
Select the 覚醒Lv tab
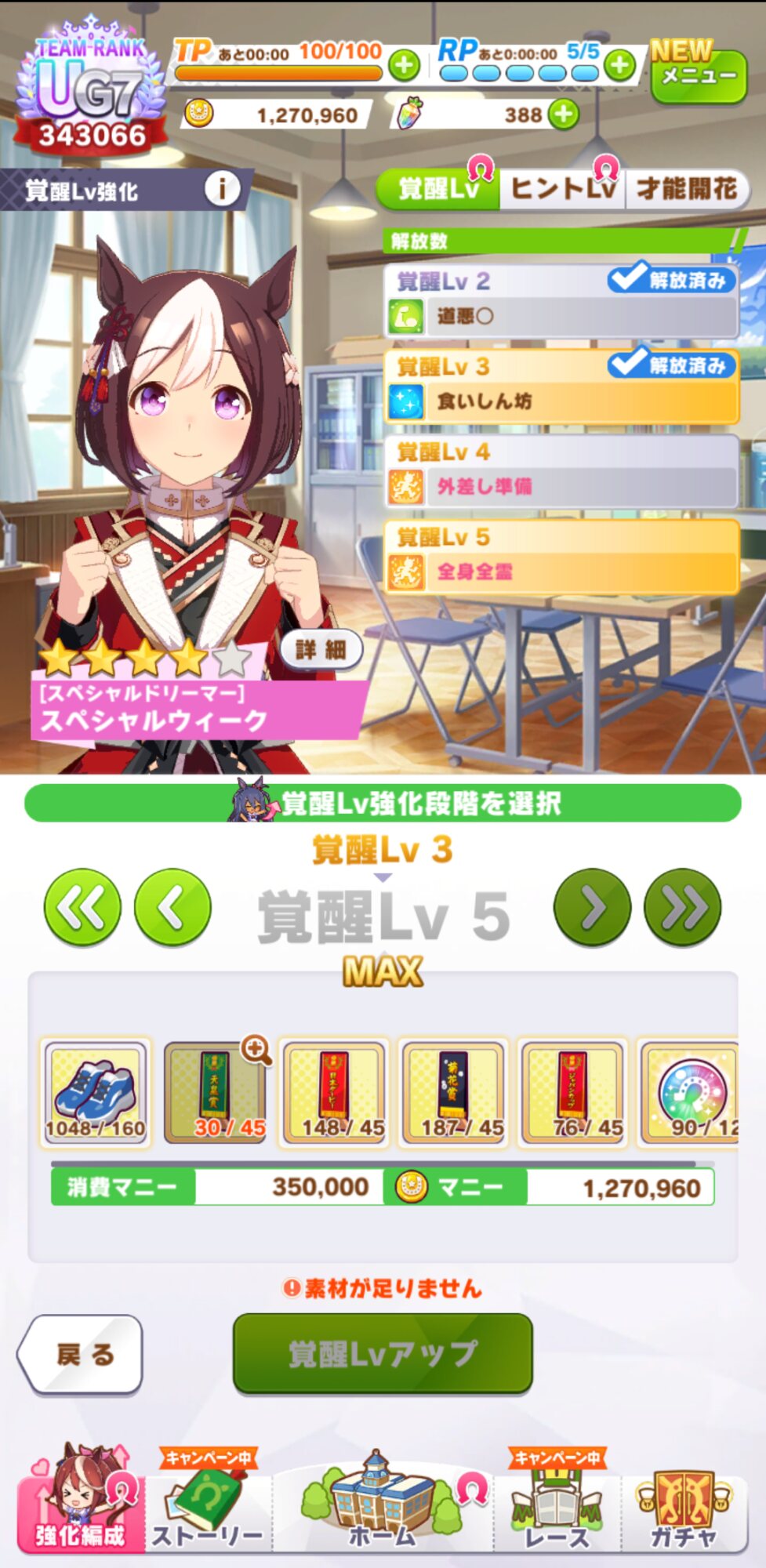[x=437, y=188]
